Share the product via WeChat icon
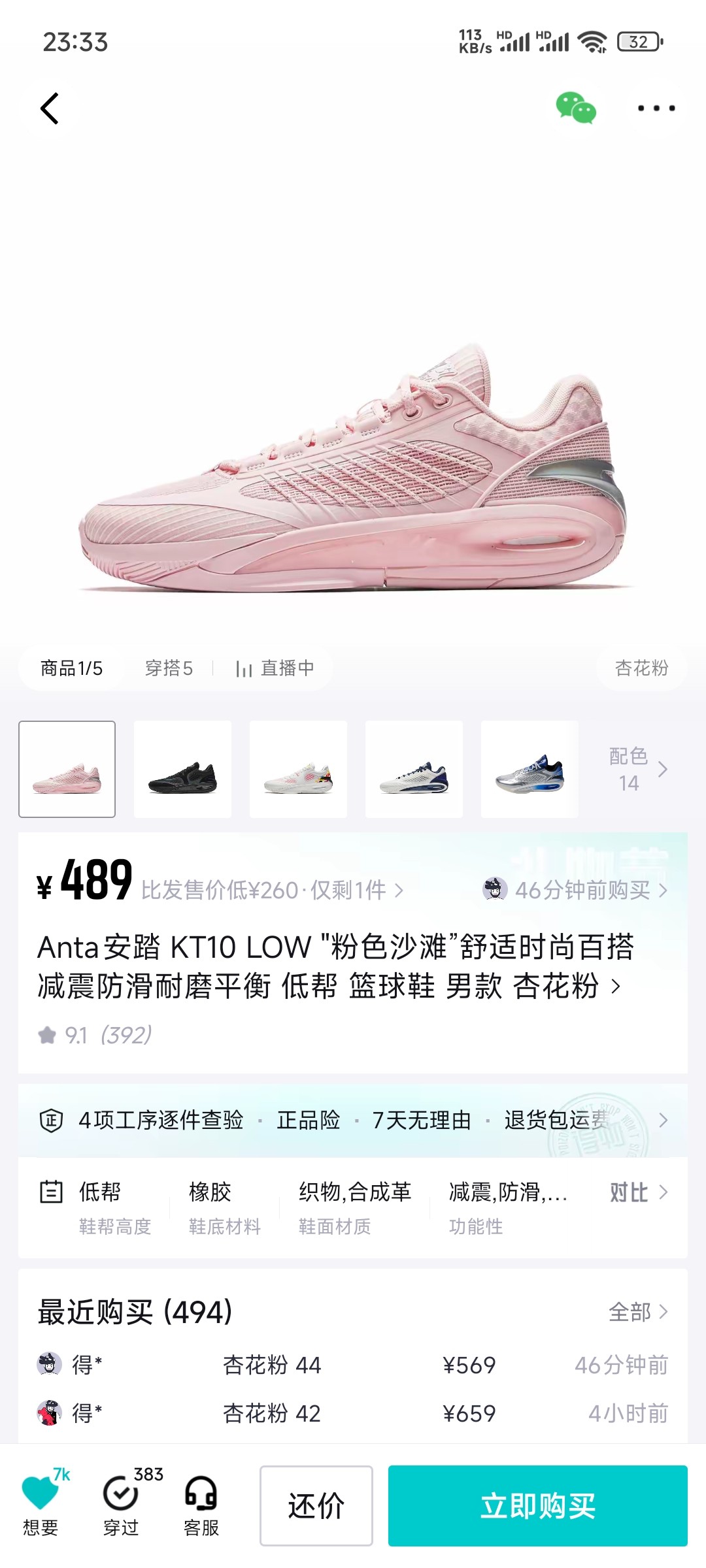 pos(575,108)
